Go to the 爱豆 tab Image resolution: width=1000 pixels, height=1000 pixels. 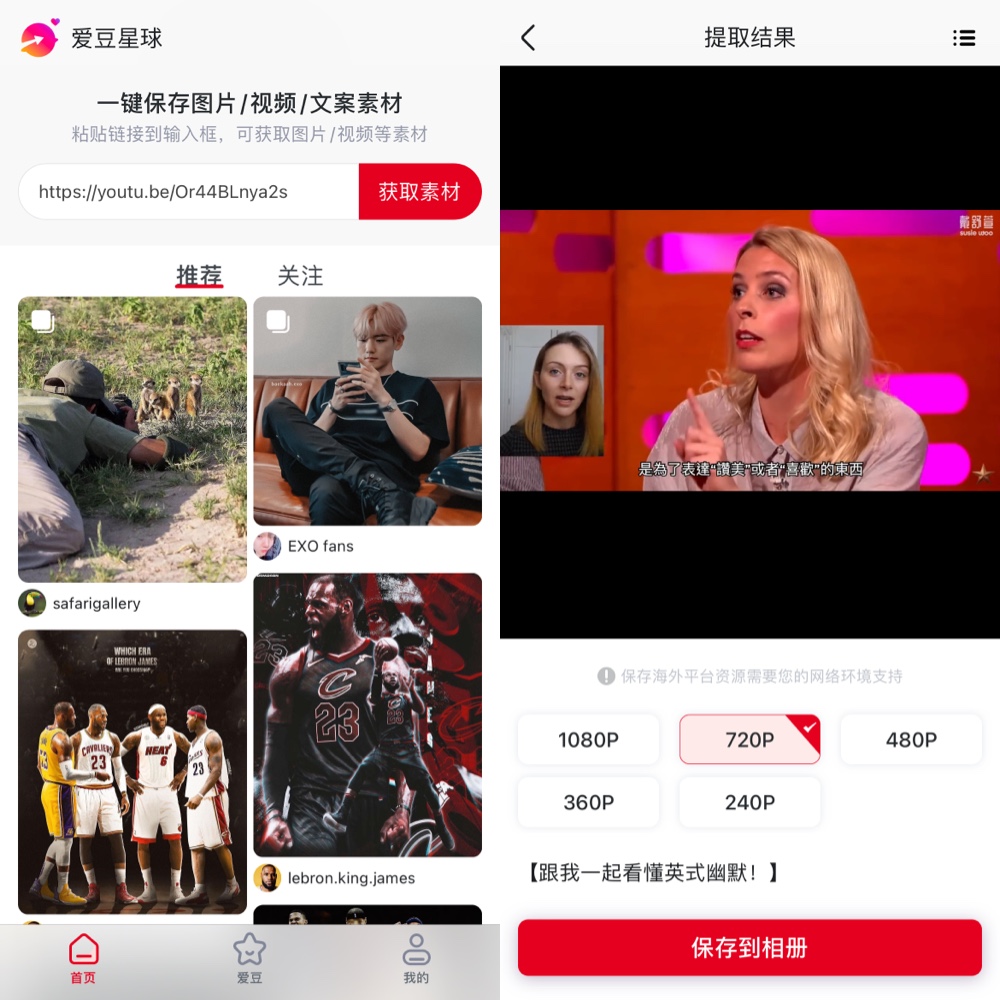click(249, 958)
